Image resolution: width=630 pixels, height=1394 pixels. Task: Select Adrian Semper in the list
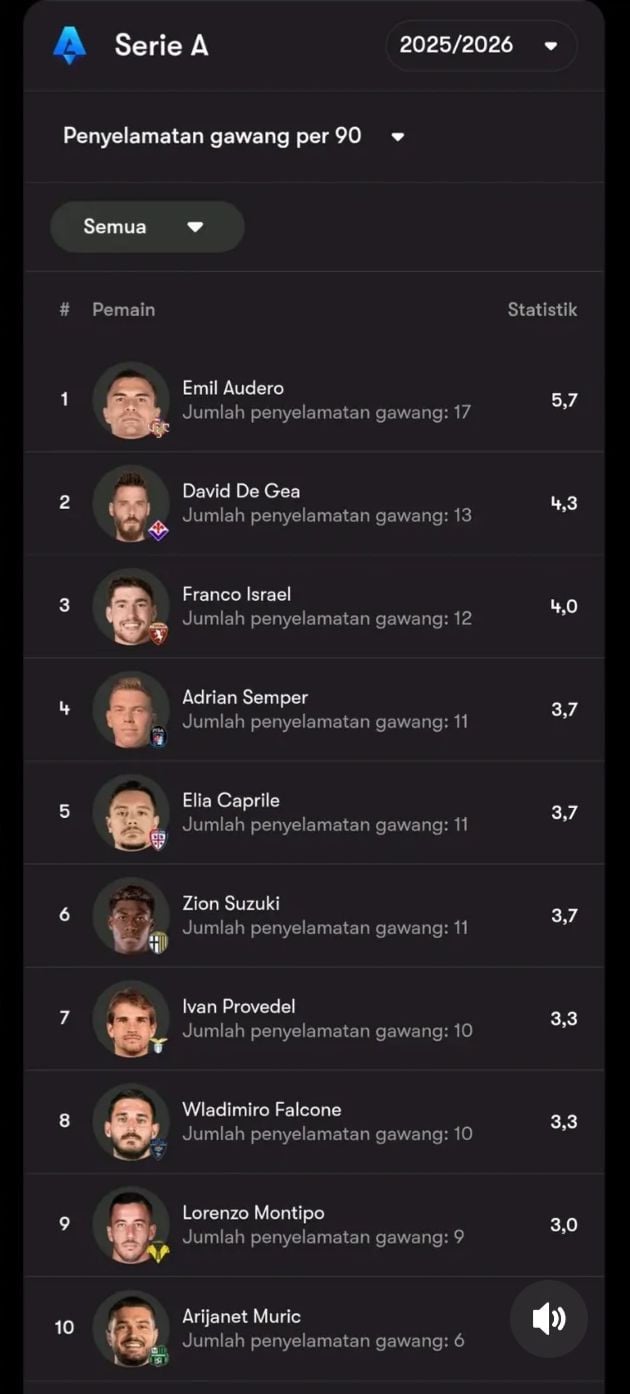(x=314, y=709)
